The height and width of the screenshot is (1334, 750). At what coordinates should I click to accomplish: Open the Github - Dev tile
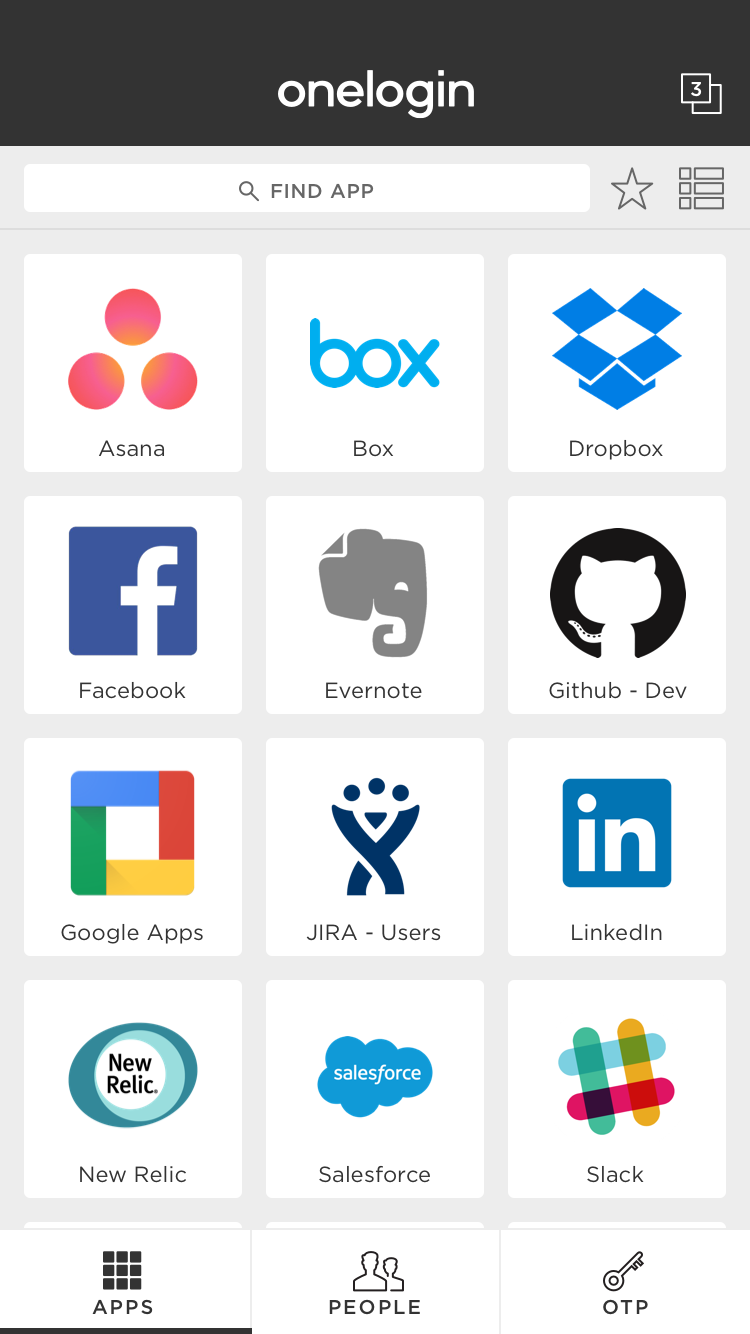pos(617,605)
